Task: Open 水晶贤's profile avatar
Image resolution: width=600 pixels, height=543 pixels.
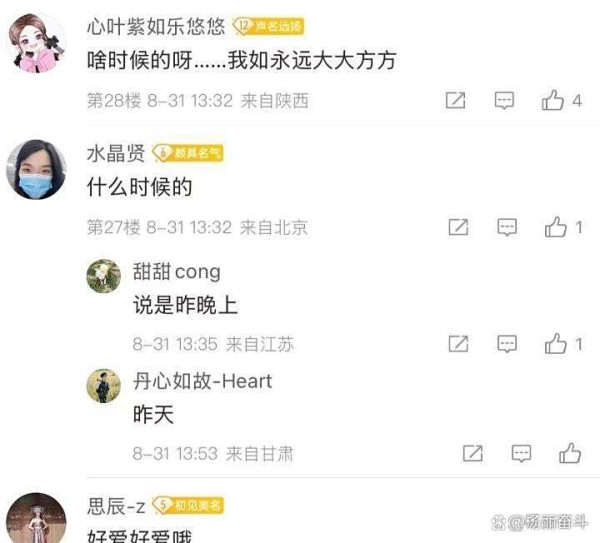Action: 37,169
